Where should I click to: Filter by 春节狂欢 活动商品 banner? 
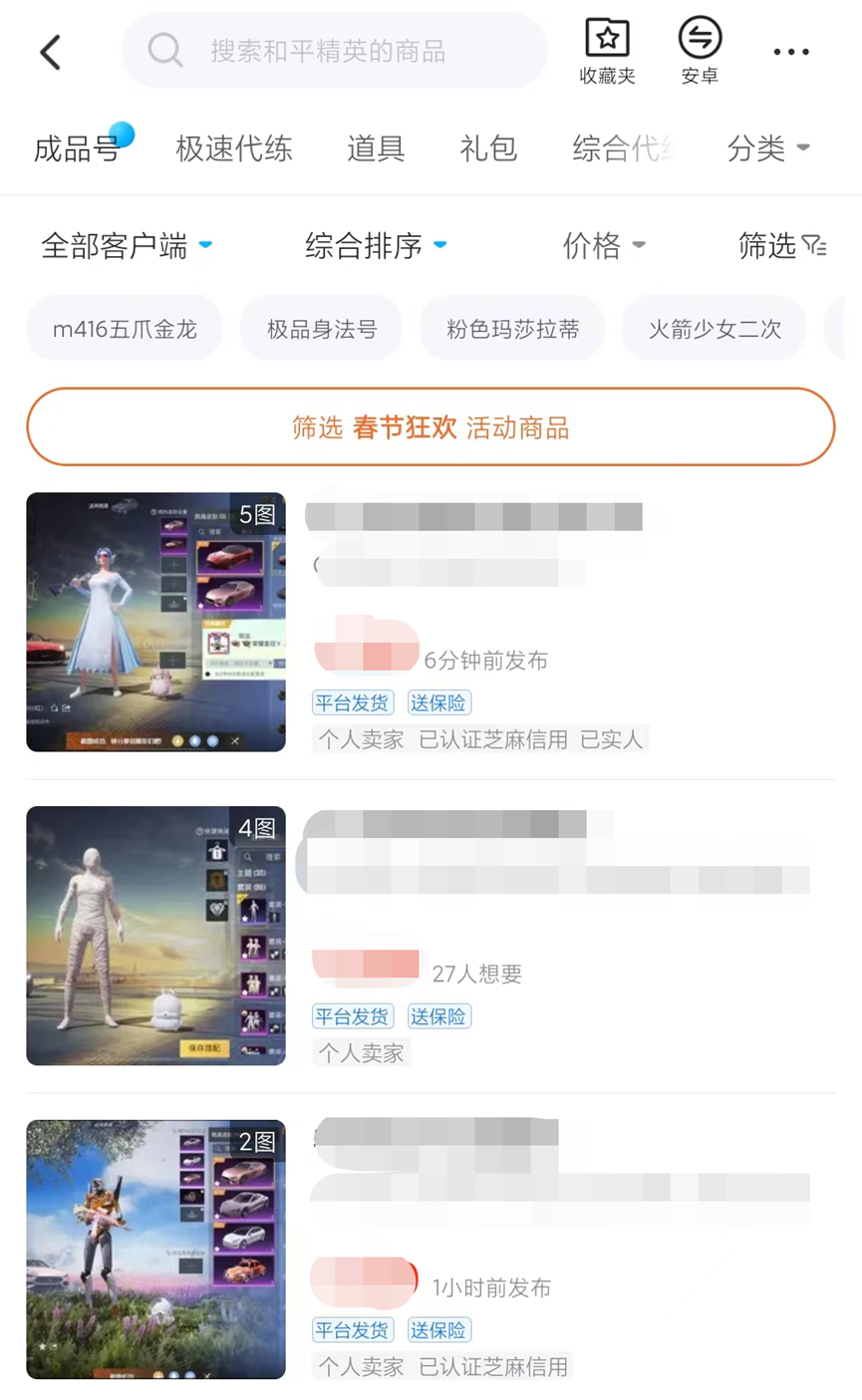(431, 427)
